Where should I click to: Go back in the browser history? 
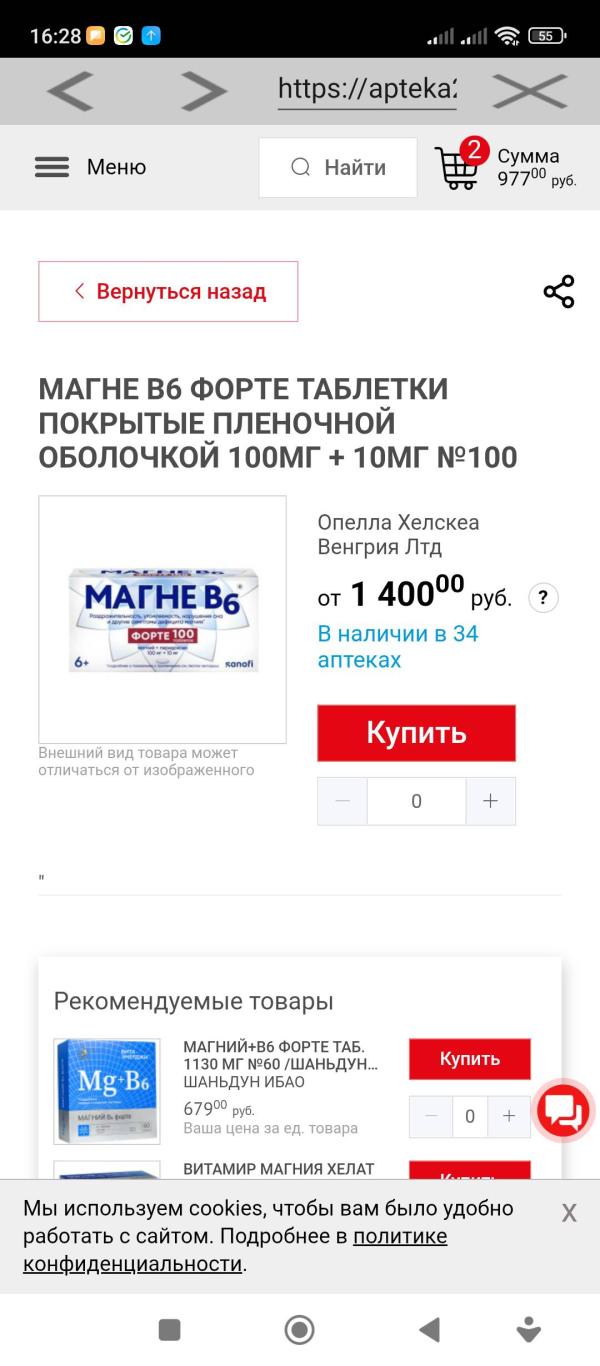pos(70,91)
